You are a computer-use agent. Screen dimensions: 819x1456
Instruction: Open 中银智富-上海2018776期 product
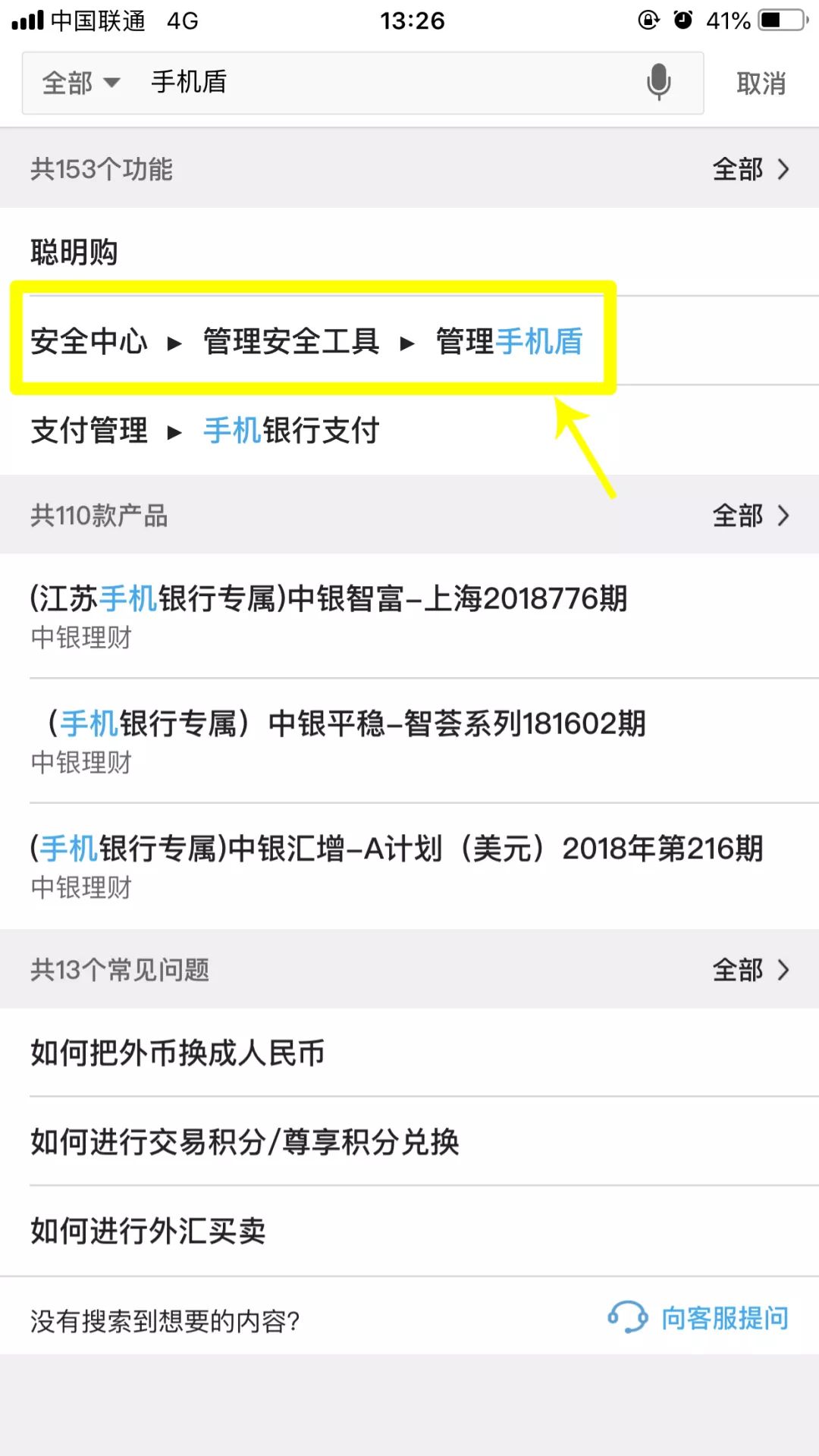click(329, 615)
